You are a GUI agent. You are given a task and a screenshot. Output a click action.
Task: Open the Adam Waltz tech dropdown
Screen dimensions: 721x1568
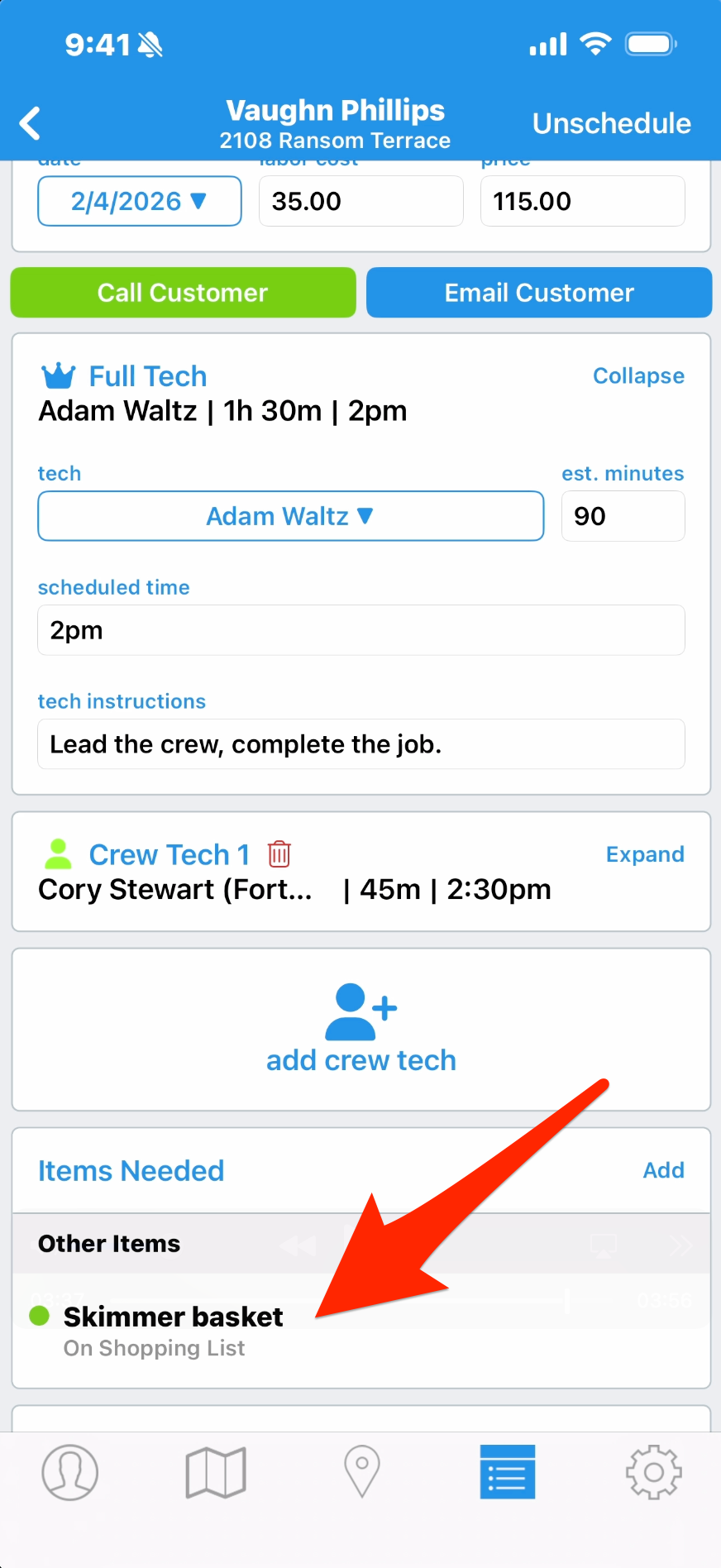point(290,516)
